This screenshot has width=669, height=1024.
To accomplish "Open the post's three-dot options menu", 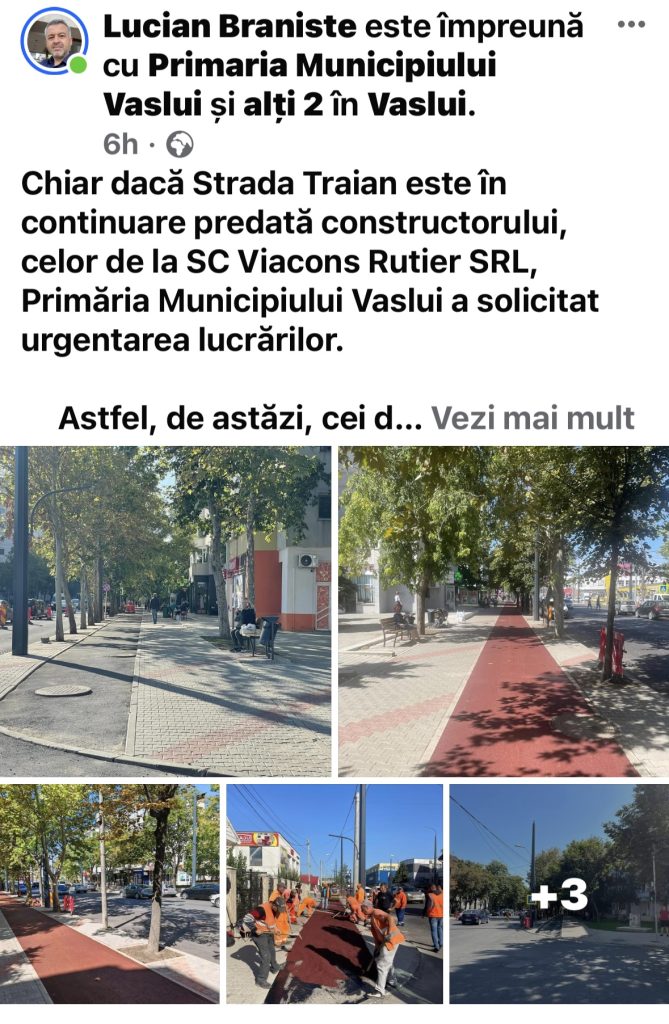I will point(630,24).
